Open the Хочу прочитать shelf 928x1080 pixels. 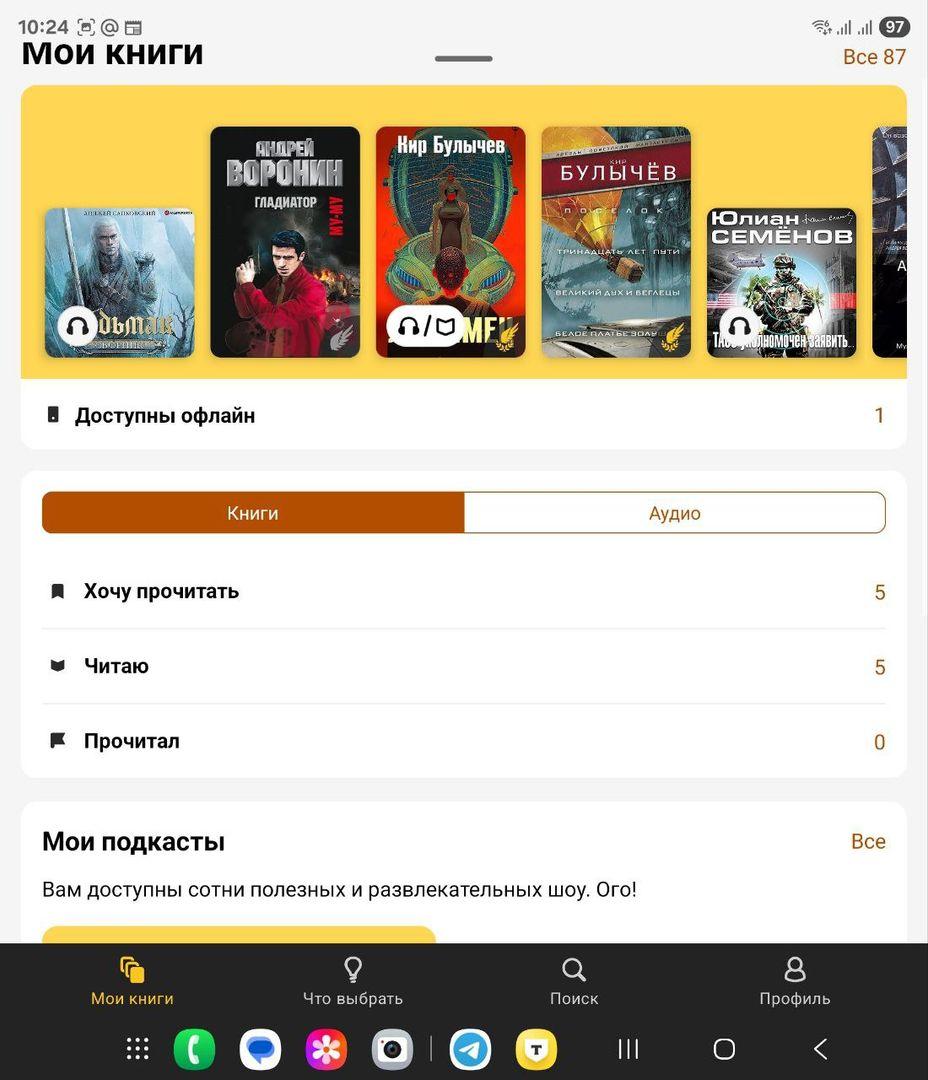[463, 592]
